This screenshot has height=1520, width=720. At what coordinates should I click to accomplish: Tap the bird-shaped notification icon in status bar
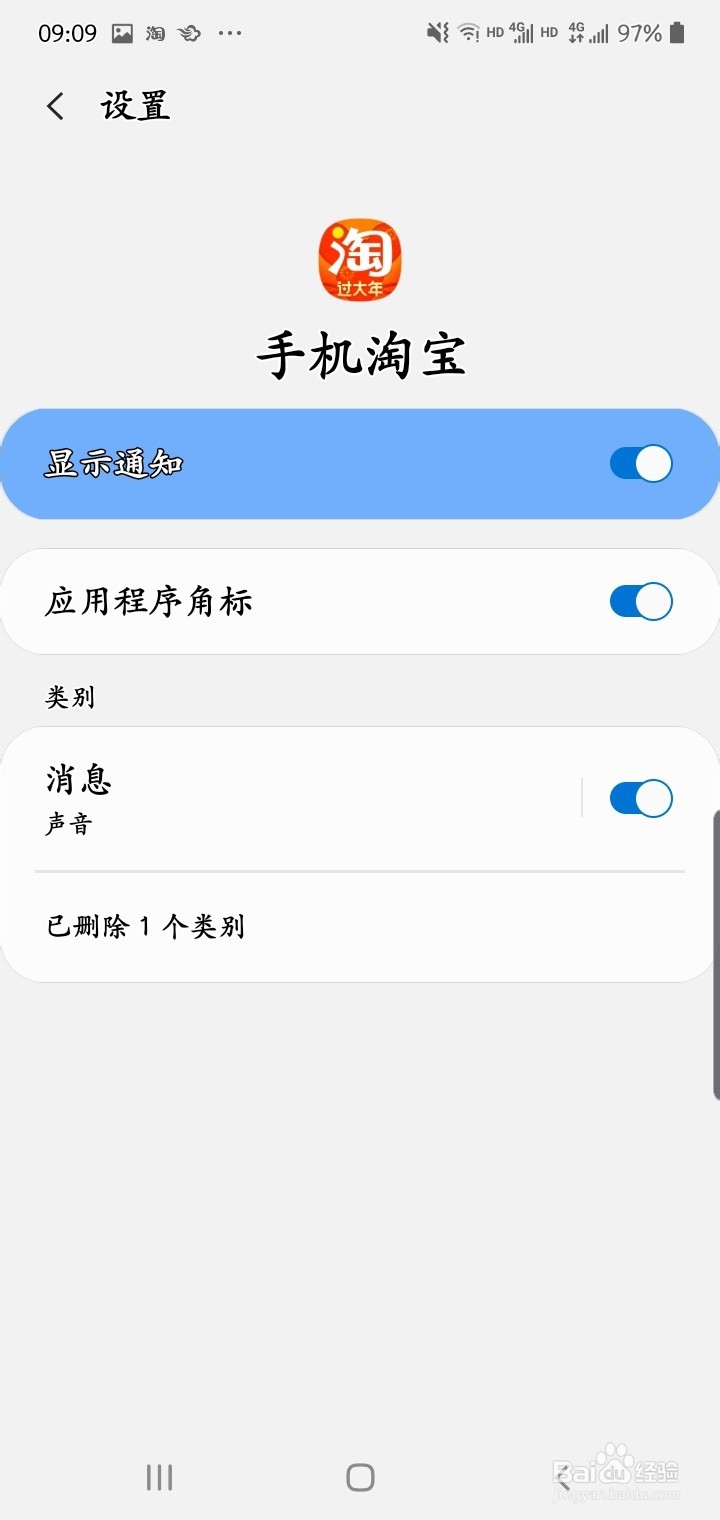(x=191, y=32)
